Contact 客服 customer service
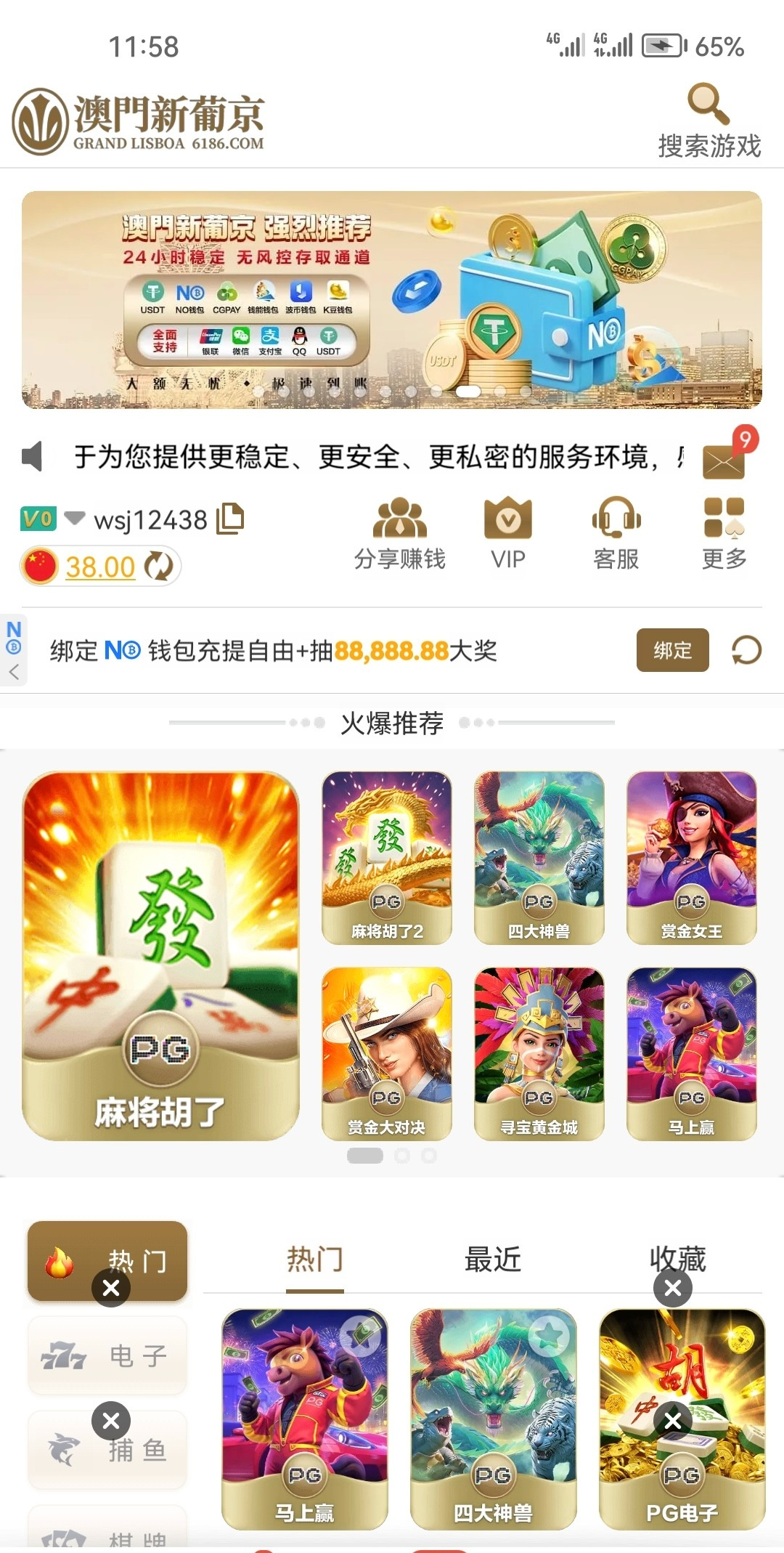Viewport: 784px width, 1553px height. tap(616, 533)
